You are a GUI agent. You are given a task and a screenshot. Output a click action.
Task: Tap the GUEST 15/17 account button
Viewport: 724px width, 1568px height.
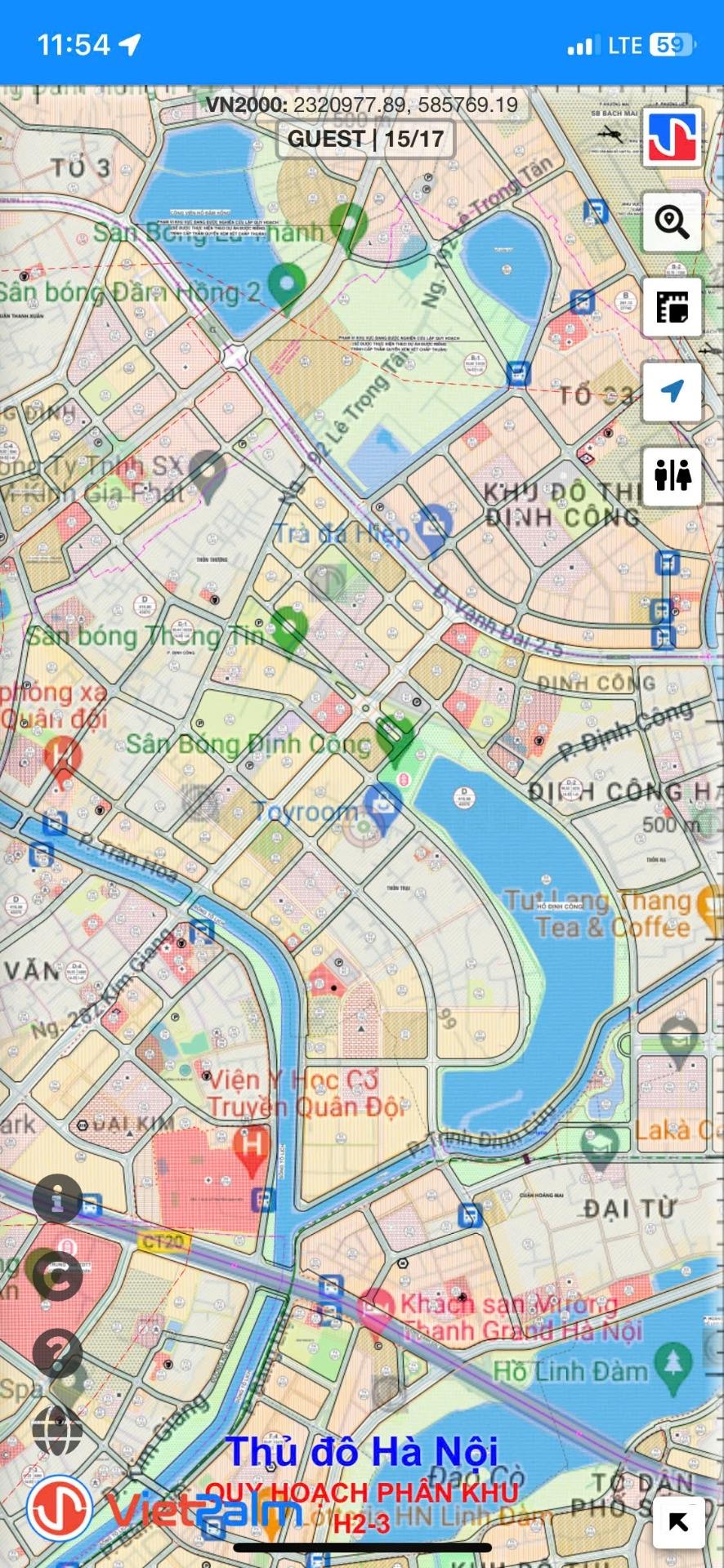tap(365, 139)
